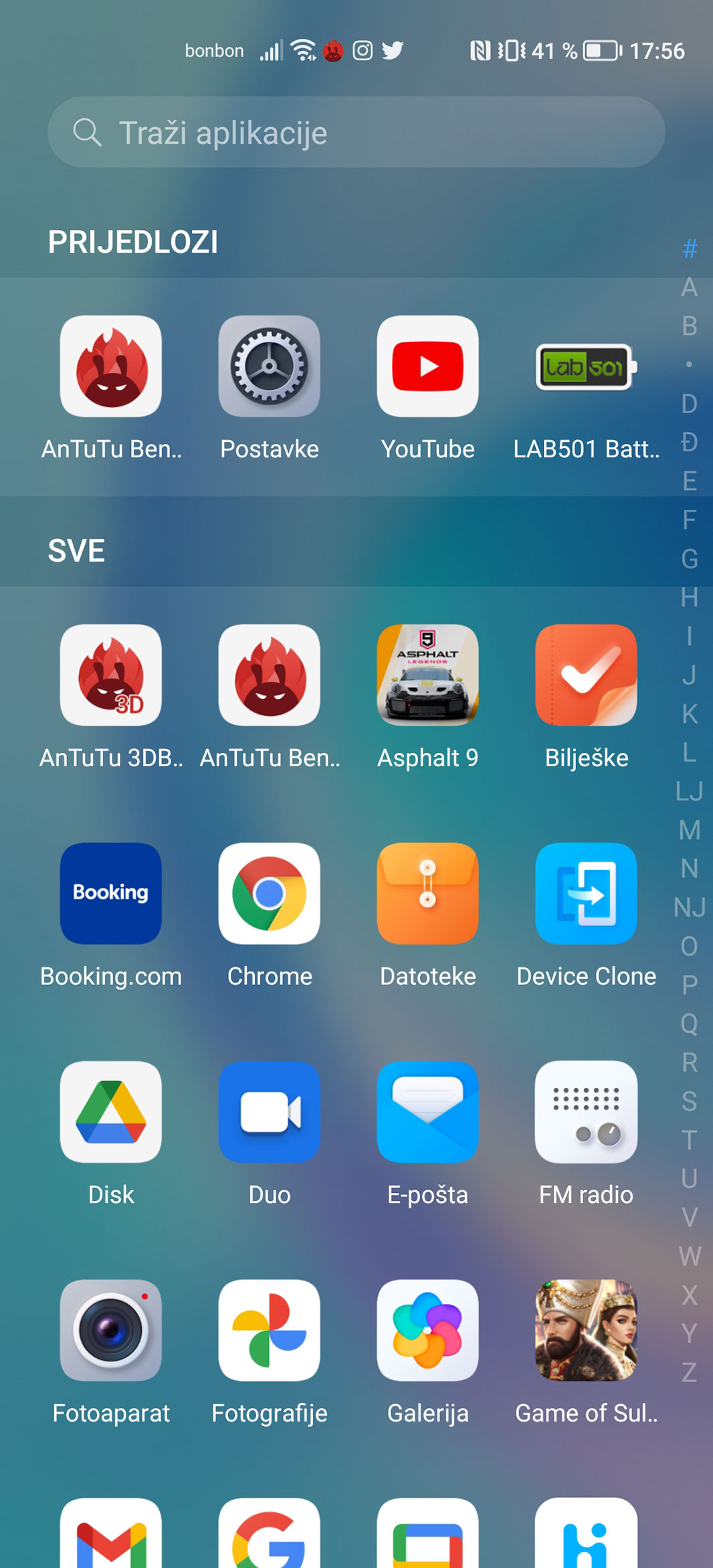Jump to letter M in alphabet index

pyautogui.click(x=690, y=830)
